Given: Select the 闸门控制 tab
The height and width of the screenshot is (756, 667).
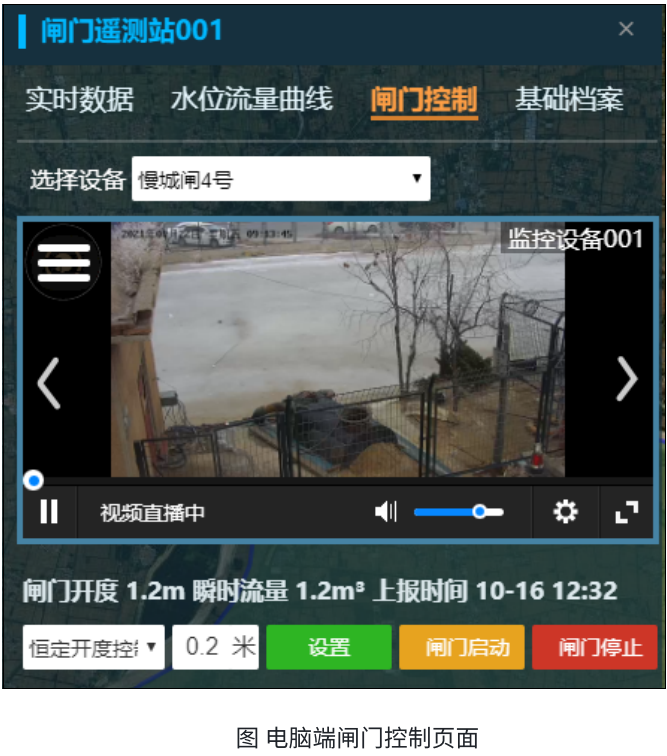Looking at the screenshot, I should (424, 100).
